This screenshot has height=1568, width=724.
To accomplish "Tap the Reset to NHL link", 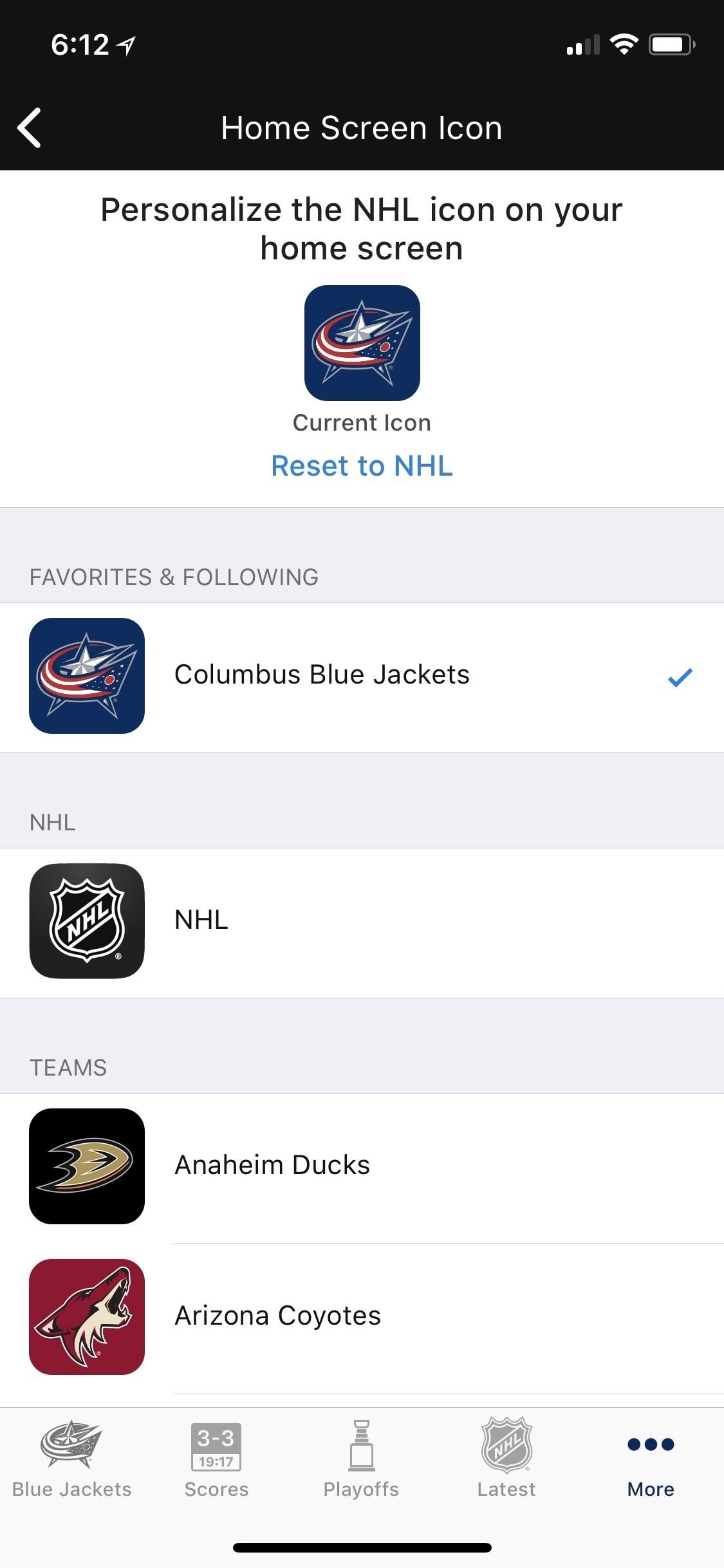I will coord(362,466).
